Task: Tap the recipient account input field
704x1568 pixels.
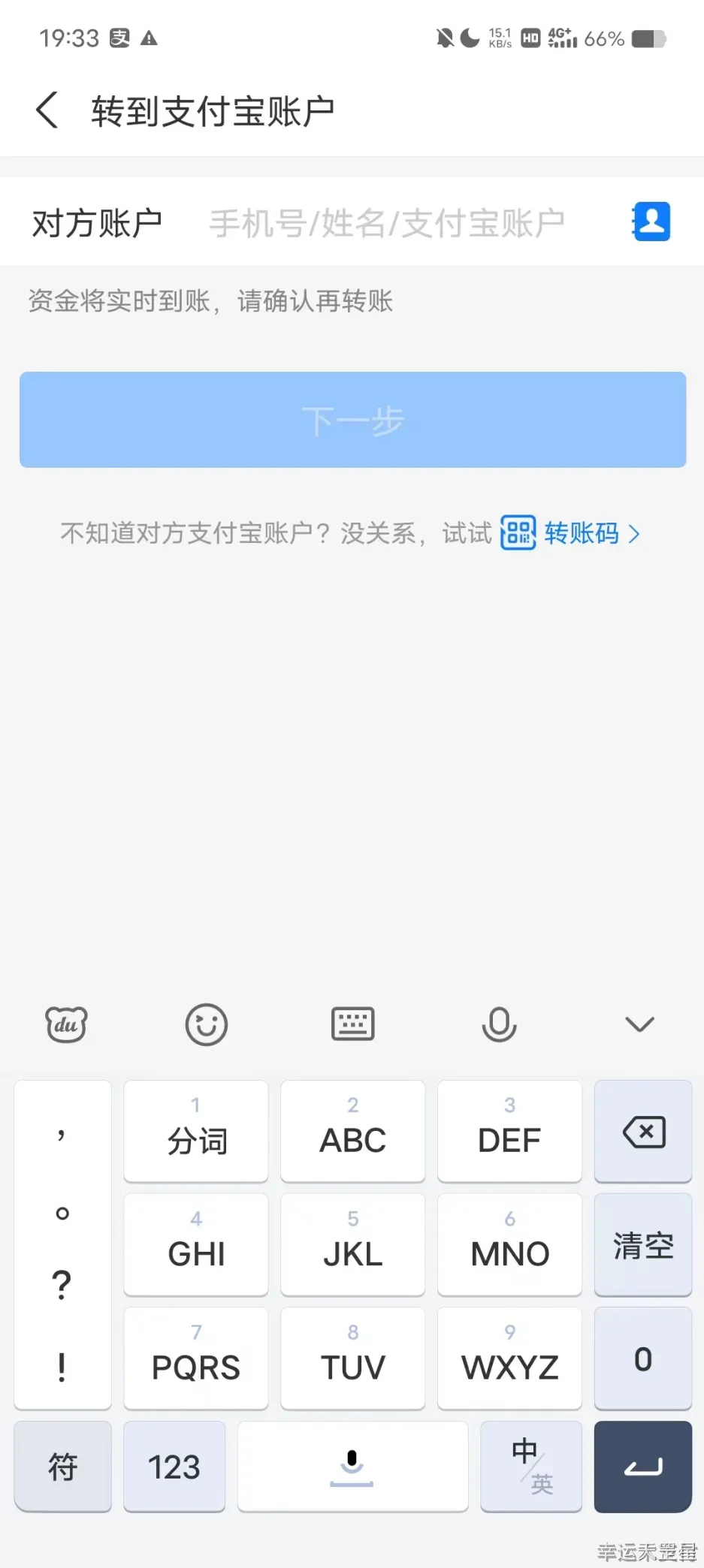Action: click(386, 223)
